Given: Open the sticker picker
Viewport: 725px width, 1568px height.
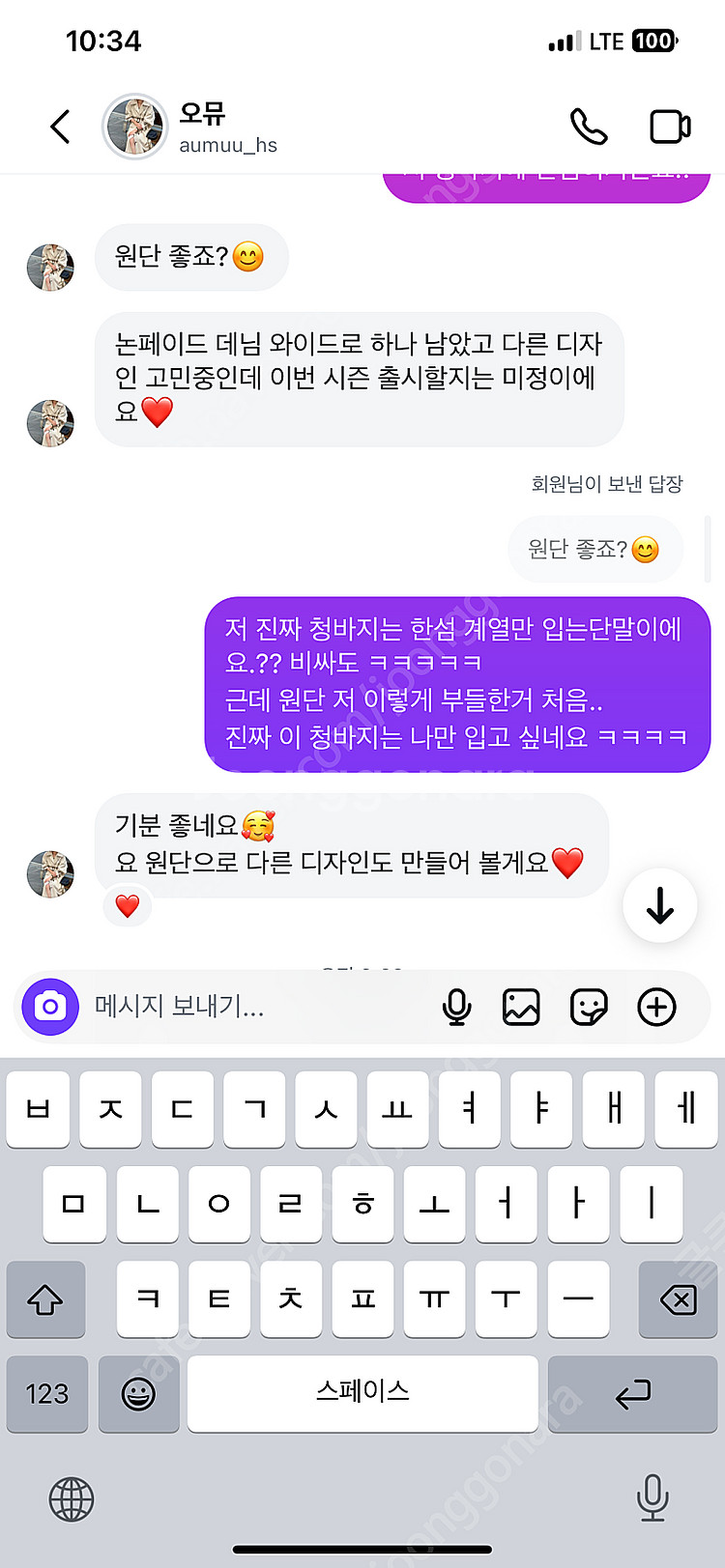Looking at the screenshot, I should [x=589, y=1007].
